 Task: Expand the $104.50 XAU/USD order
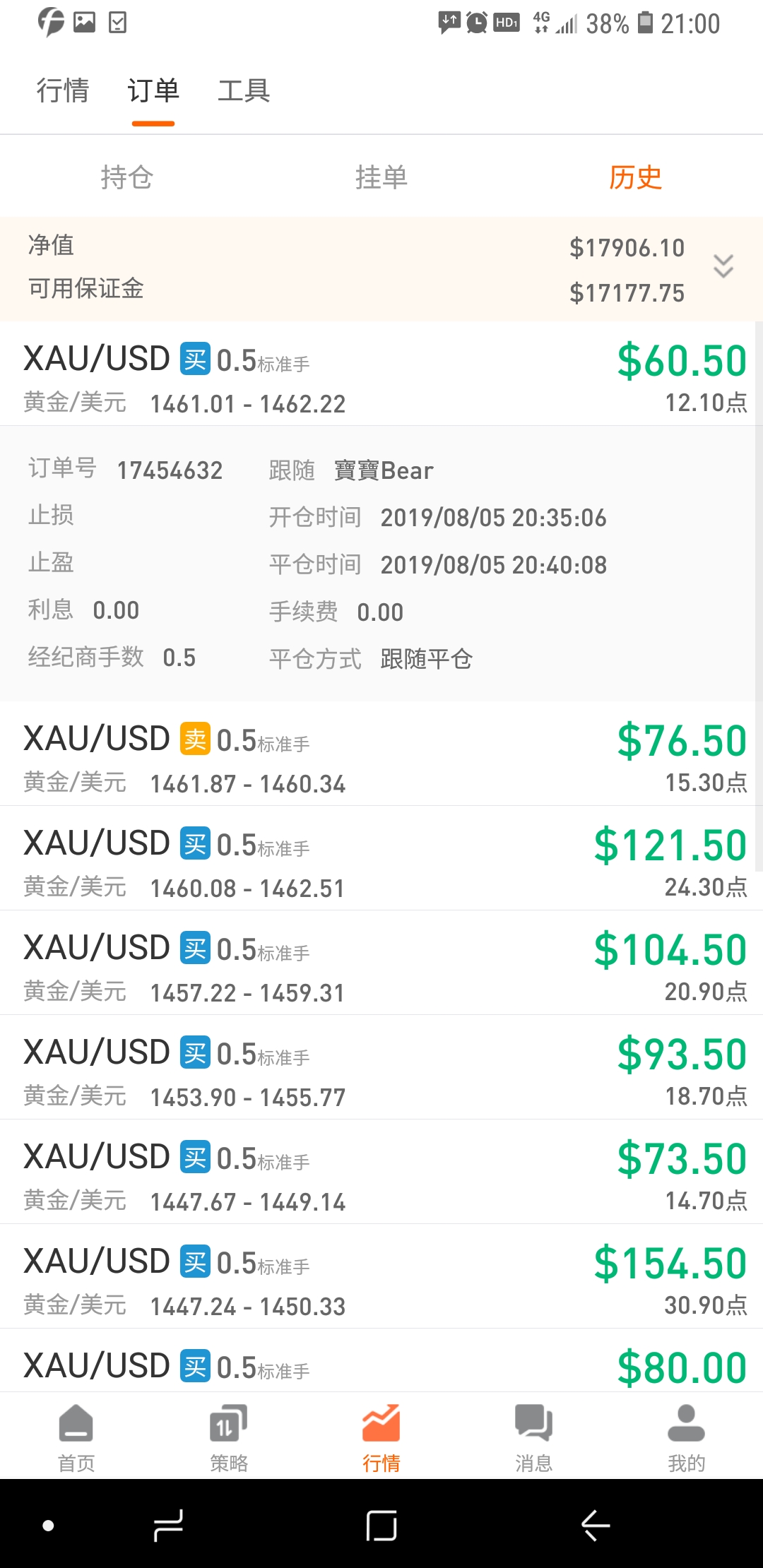click(x=381, y=963)
